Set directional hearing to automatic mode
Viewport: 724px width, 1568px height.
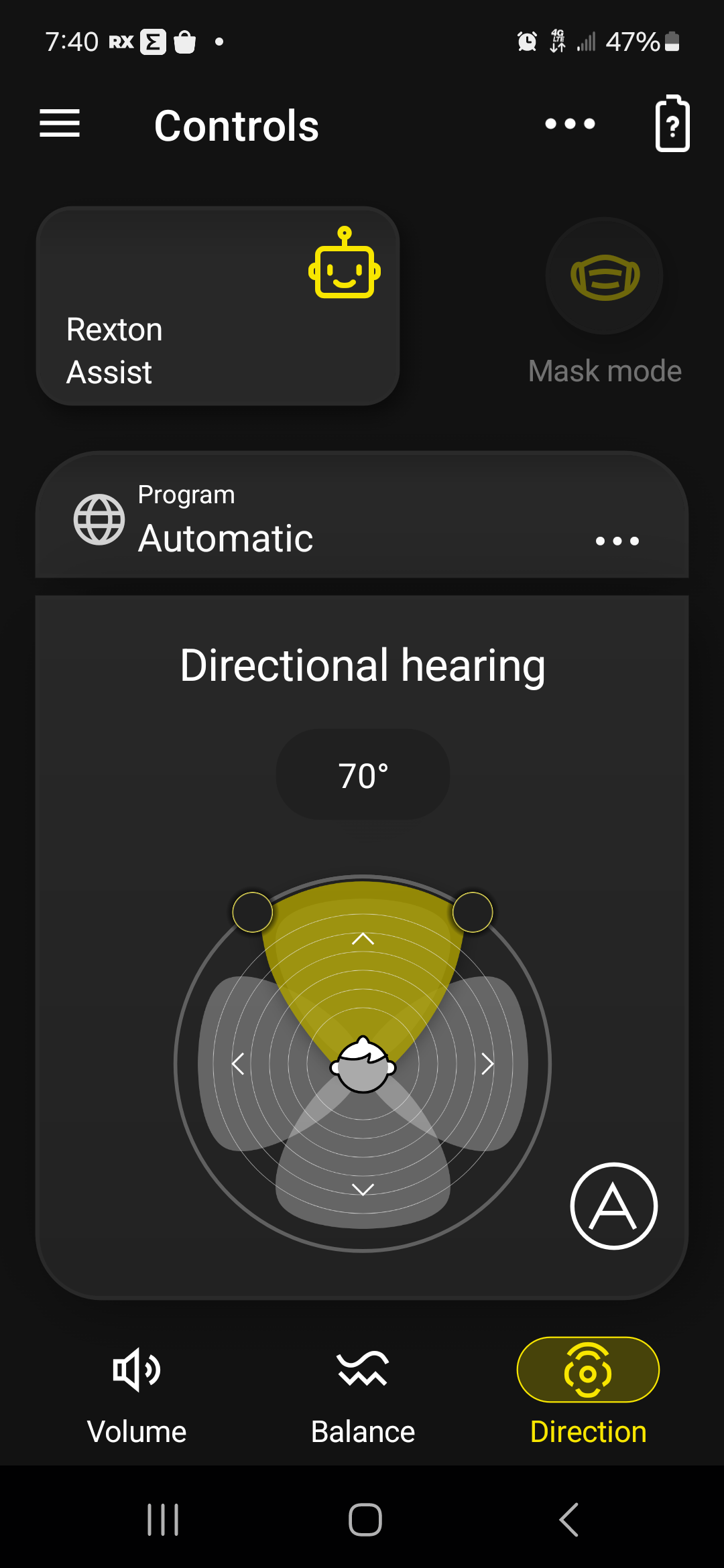tap(613, 1206)
